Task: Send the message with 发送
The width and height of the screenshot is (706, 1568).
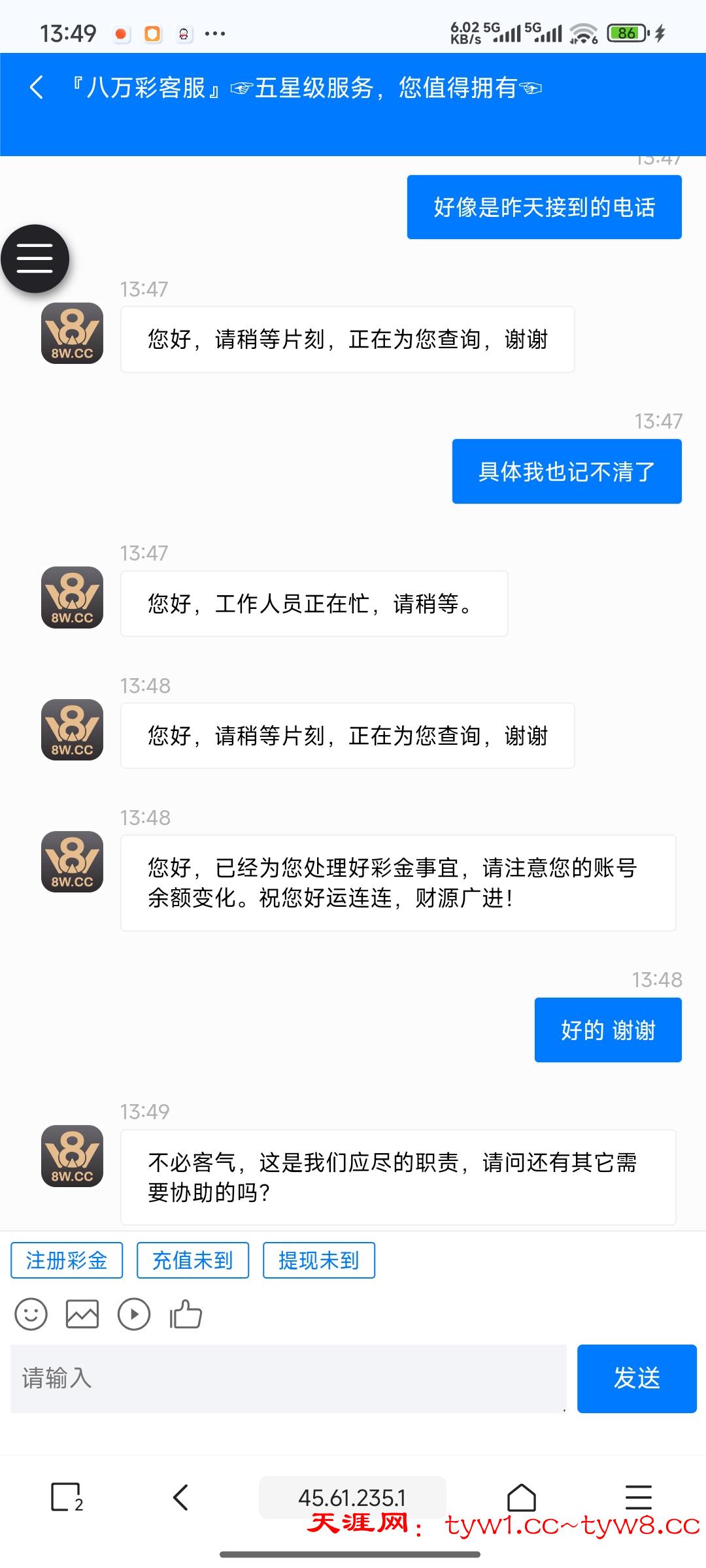Action: pos(637,1379)
